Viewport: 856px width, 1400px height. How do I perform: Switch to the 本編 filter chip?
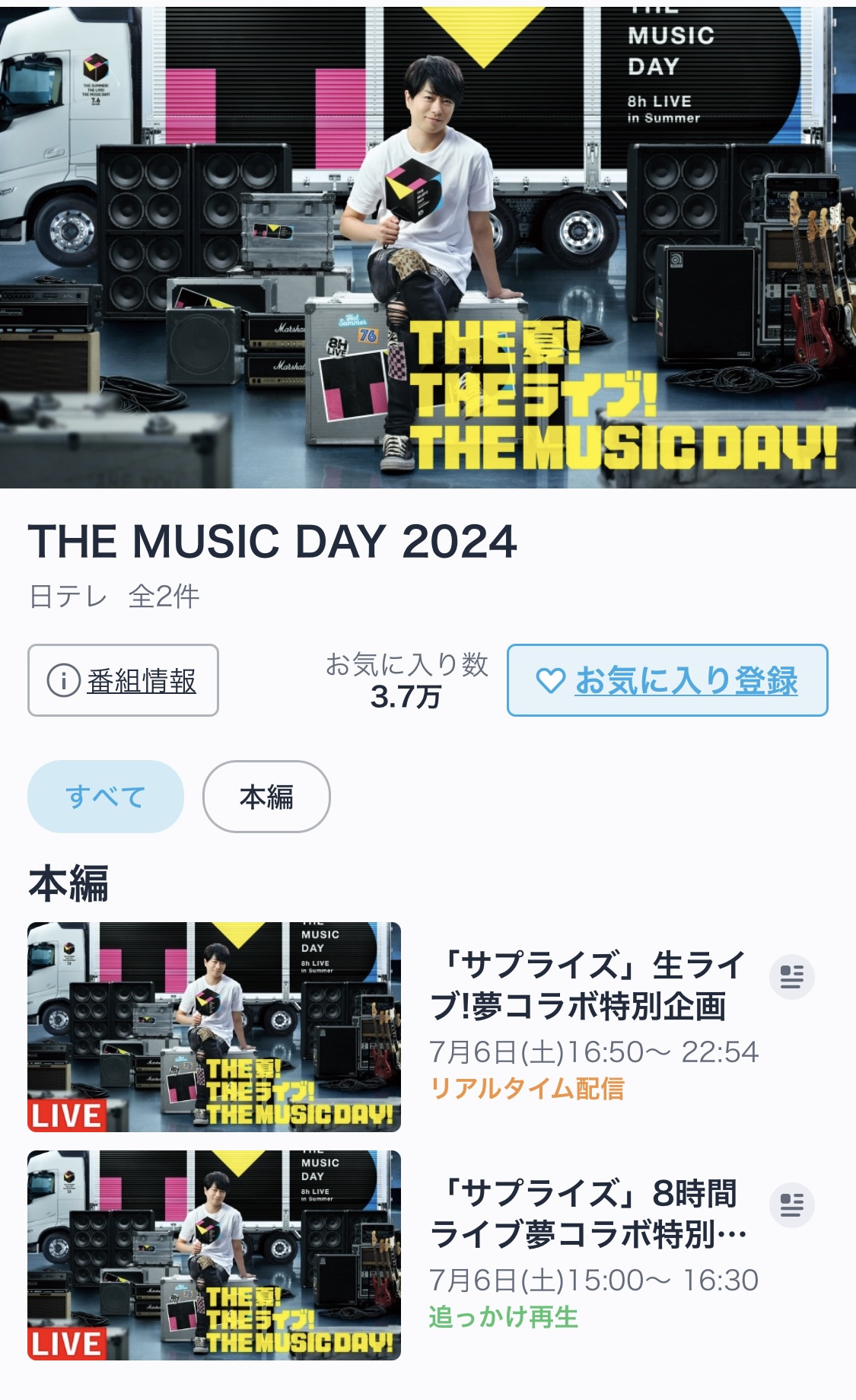pos(266,797)
